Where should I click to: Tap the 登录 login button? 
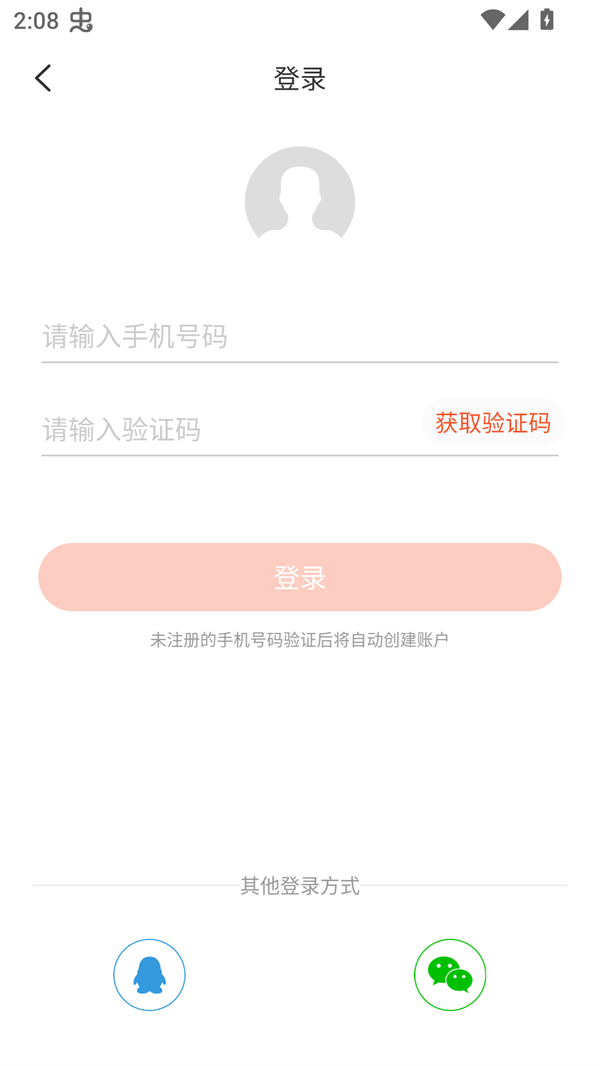[x=299, y=577]
